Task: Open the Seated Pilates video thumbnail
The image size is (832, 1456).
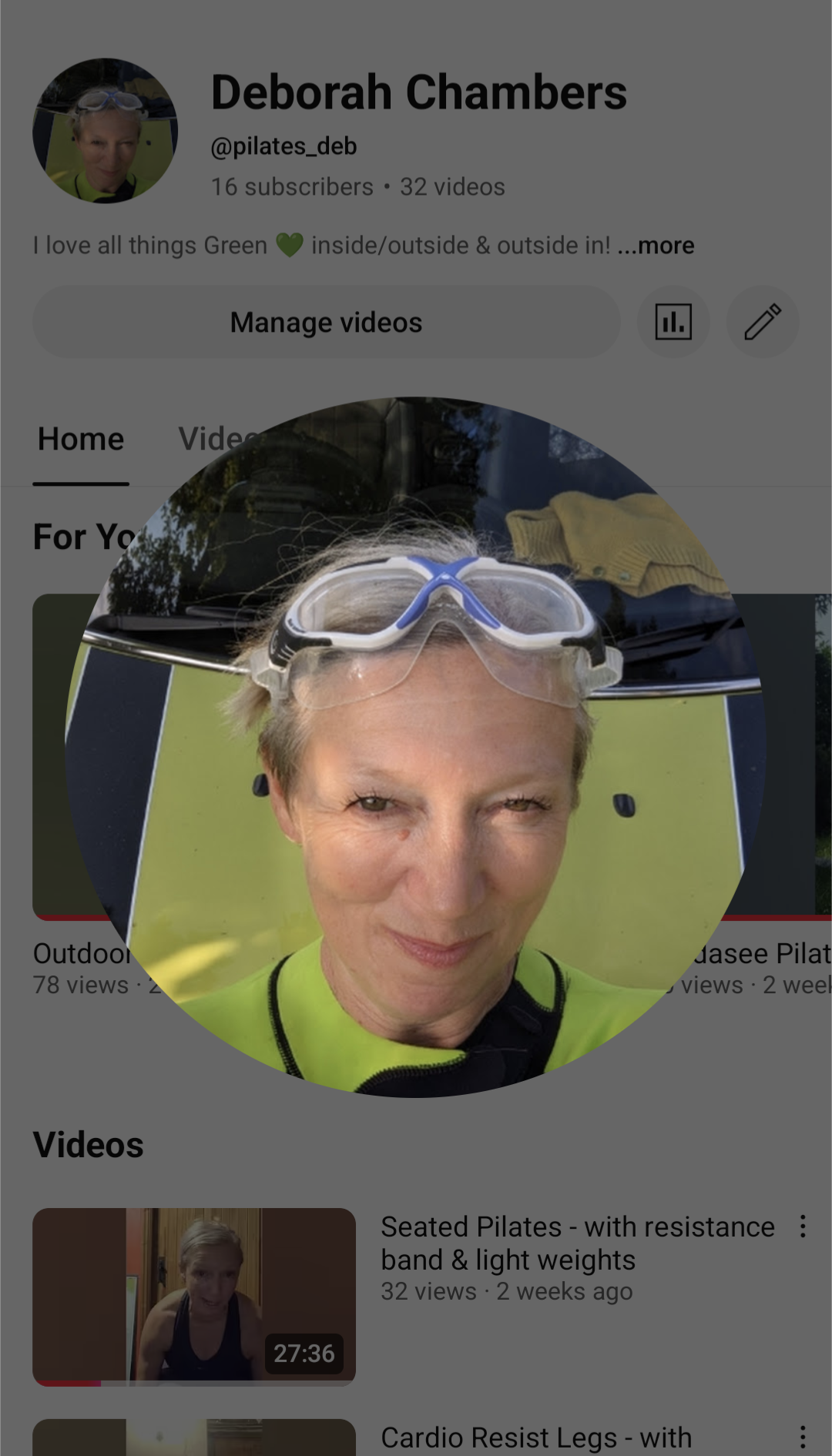Action: (x=194, y=1297)
